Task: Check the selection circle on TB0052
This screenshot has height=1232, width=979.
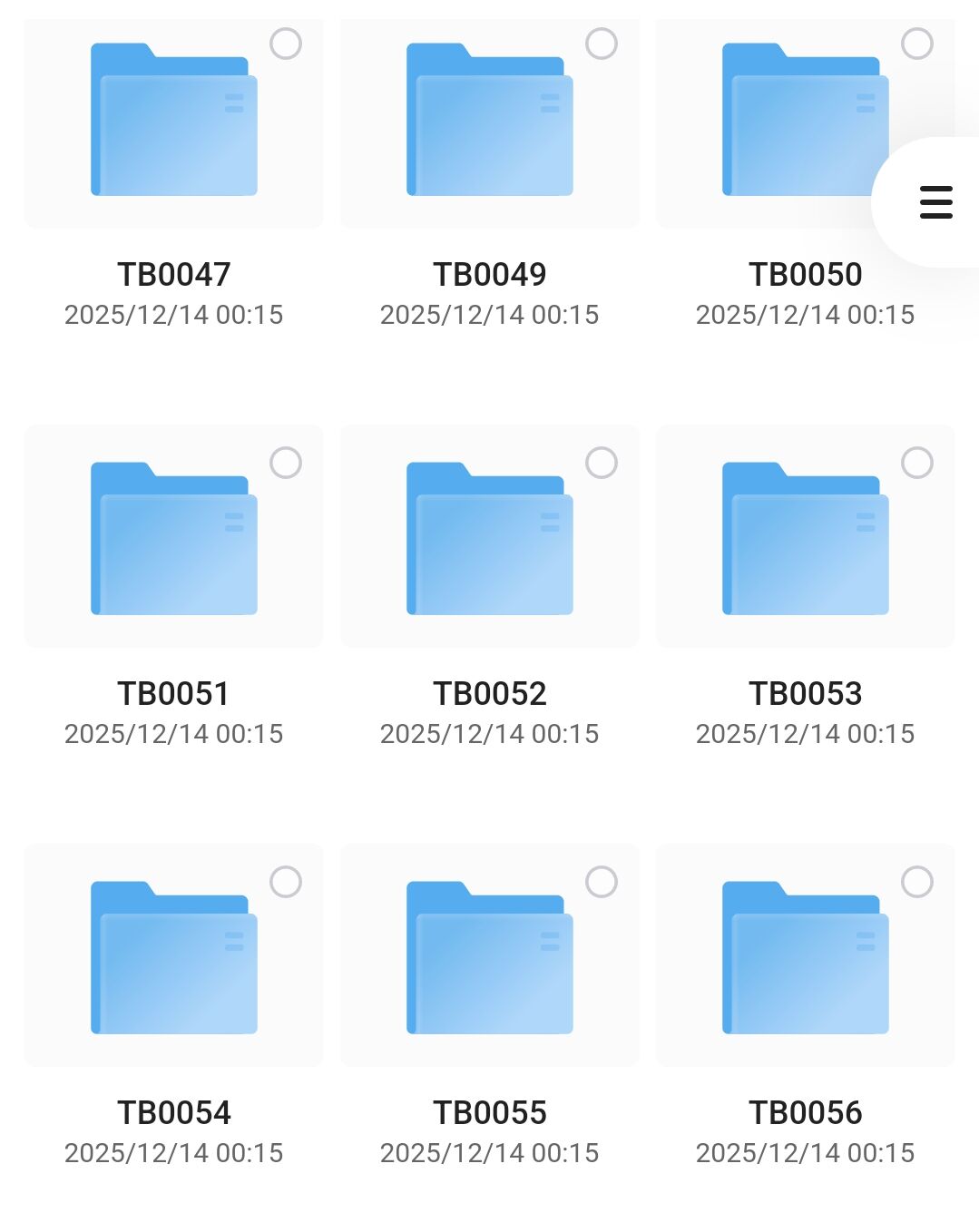Action: [x=602, y=463]
